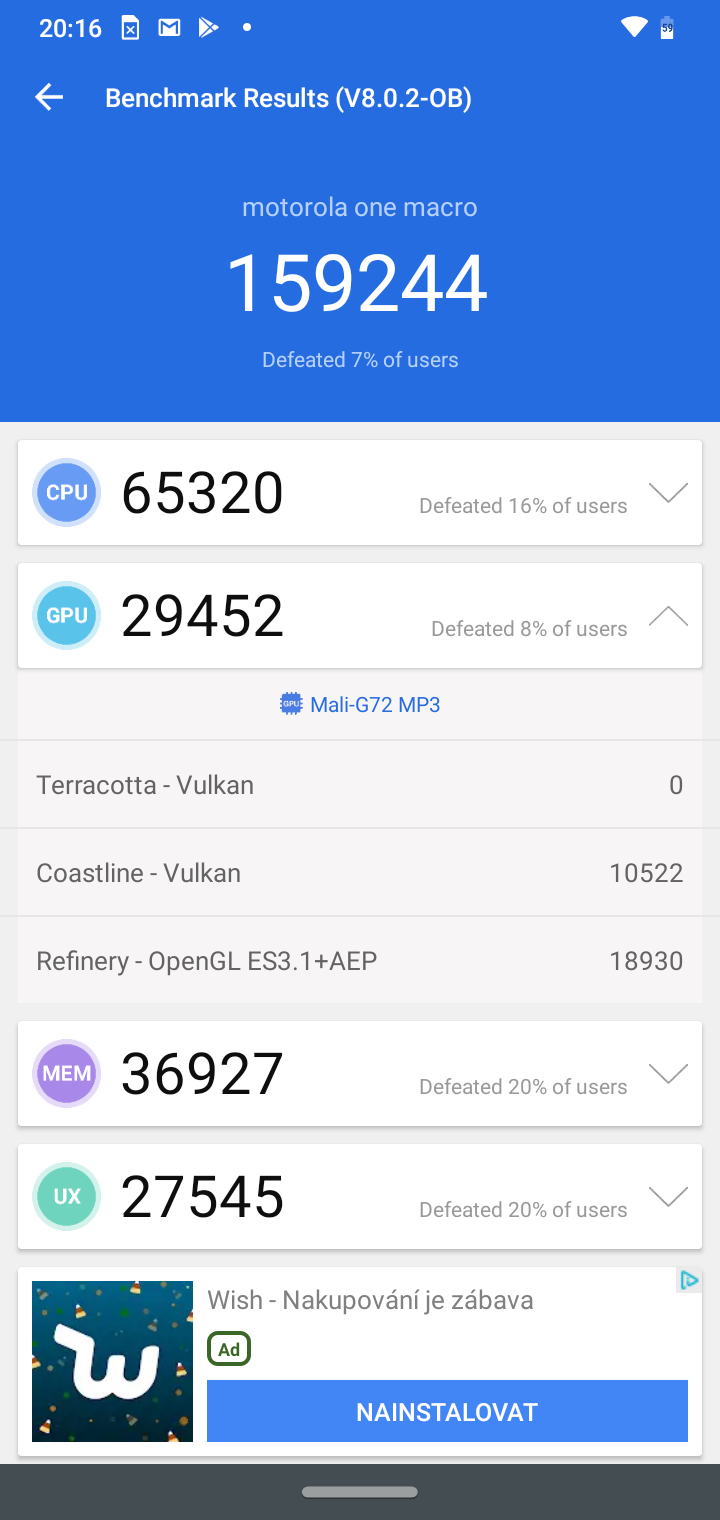Expand the UX score details
The height and width of the screenshot is (1520, 720).
[x=668, y=1196]
